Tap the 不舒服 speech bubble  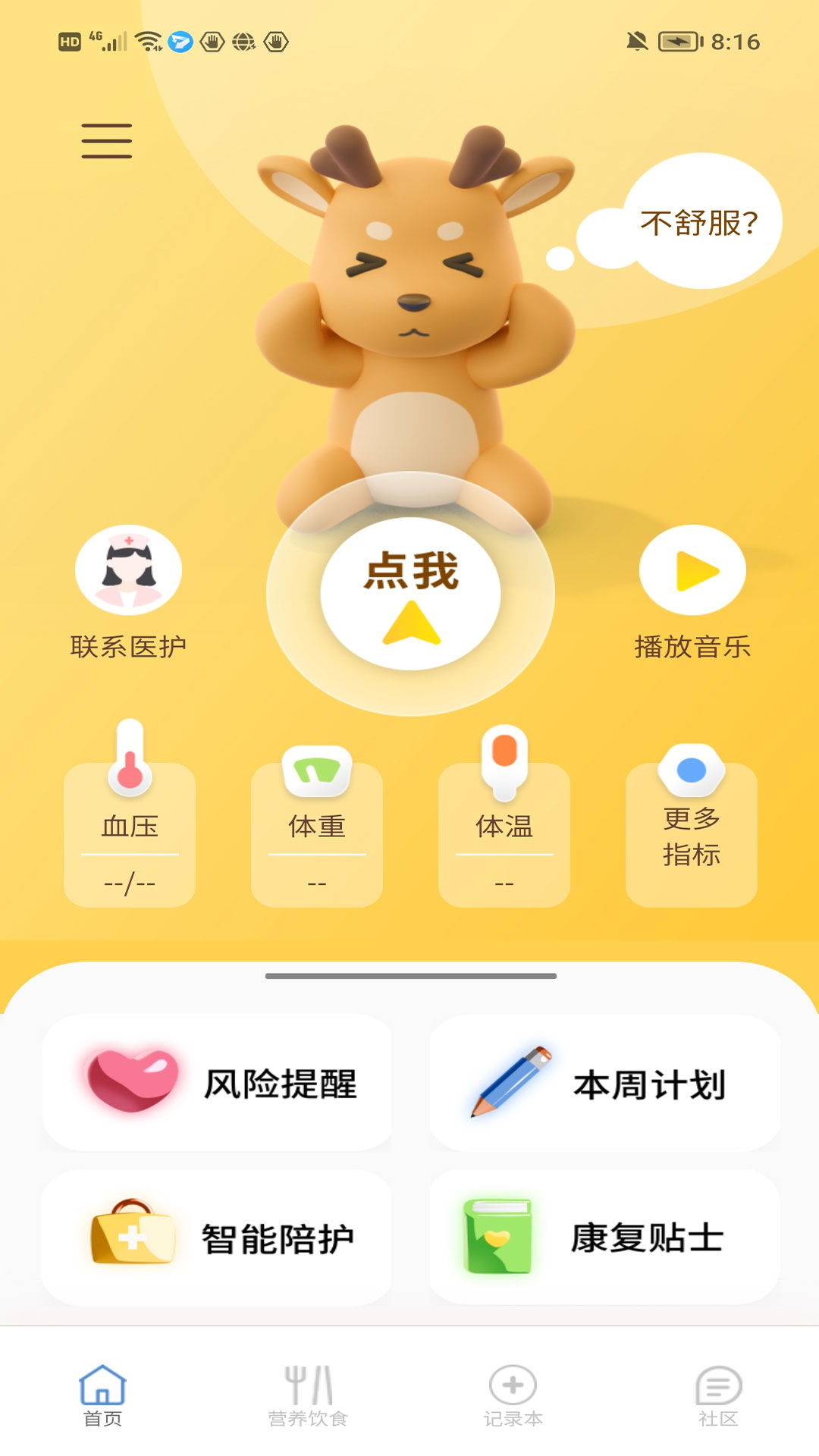coord(699,220)
